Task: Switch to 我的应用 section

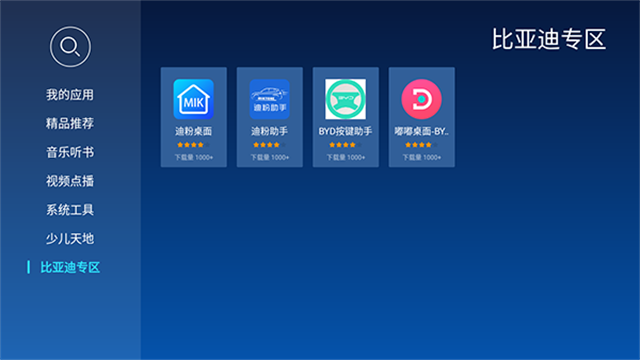Action: coord(70,95)
